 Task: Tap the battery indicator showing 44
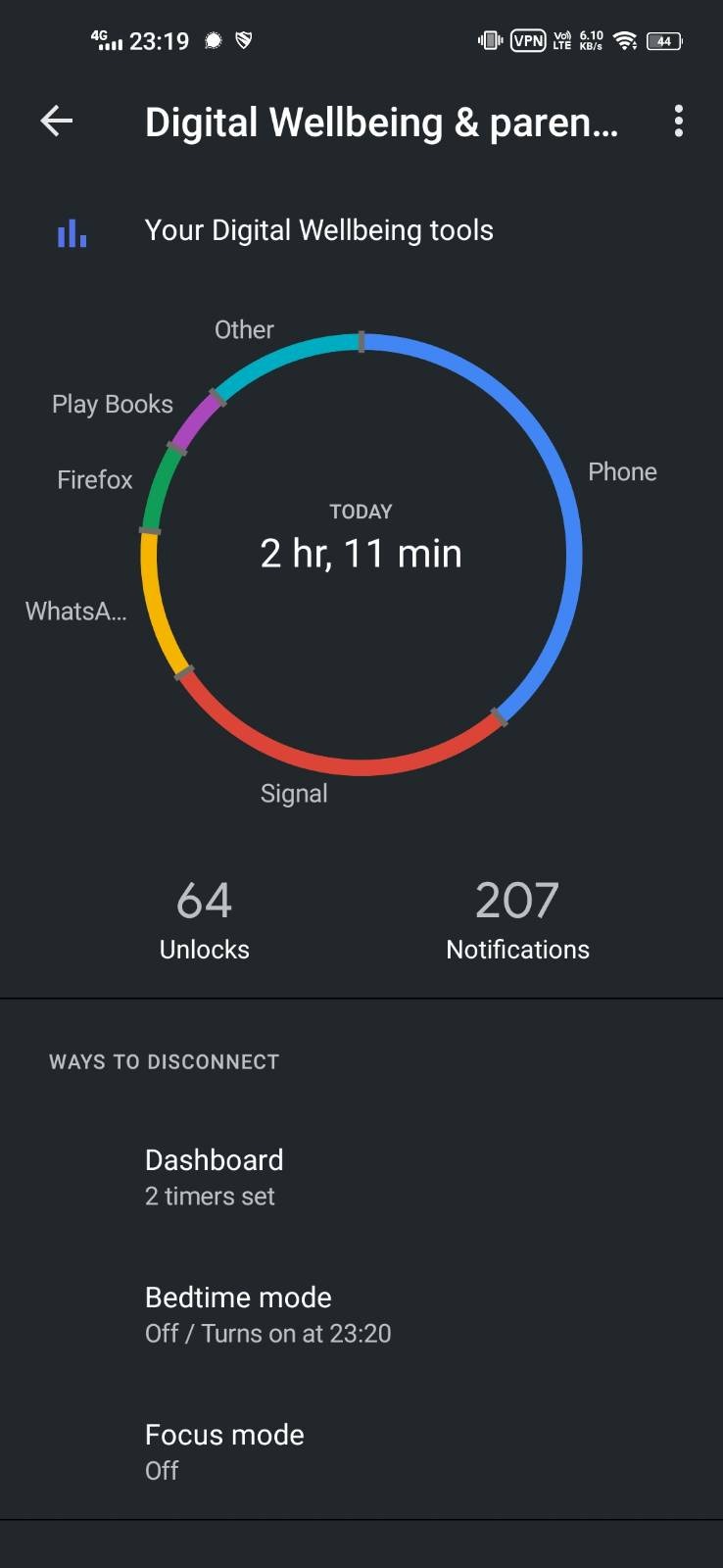[x=663, y=41]
